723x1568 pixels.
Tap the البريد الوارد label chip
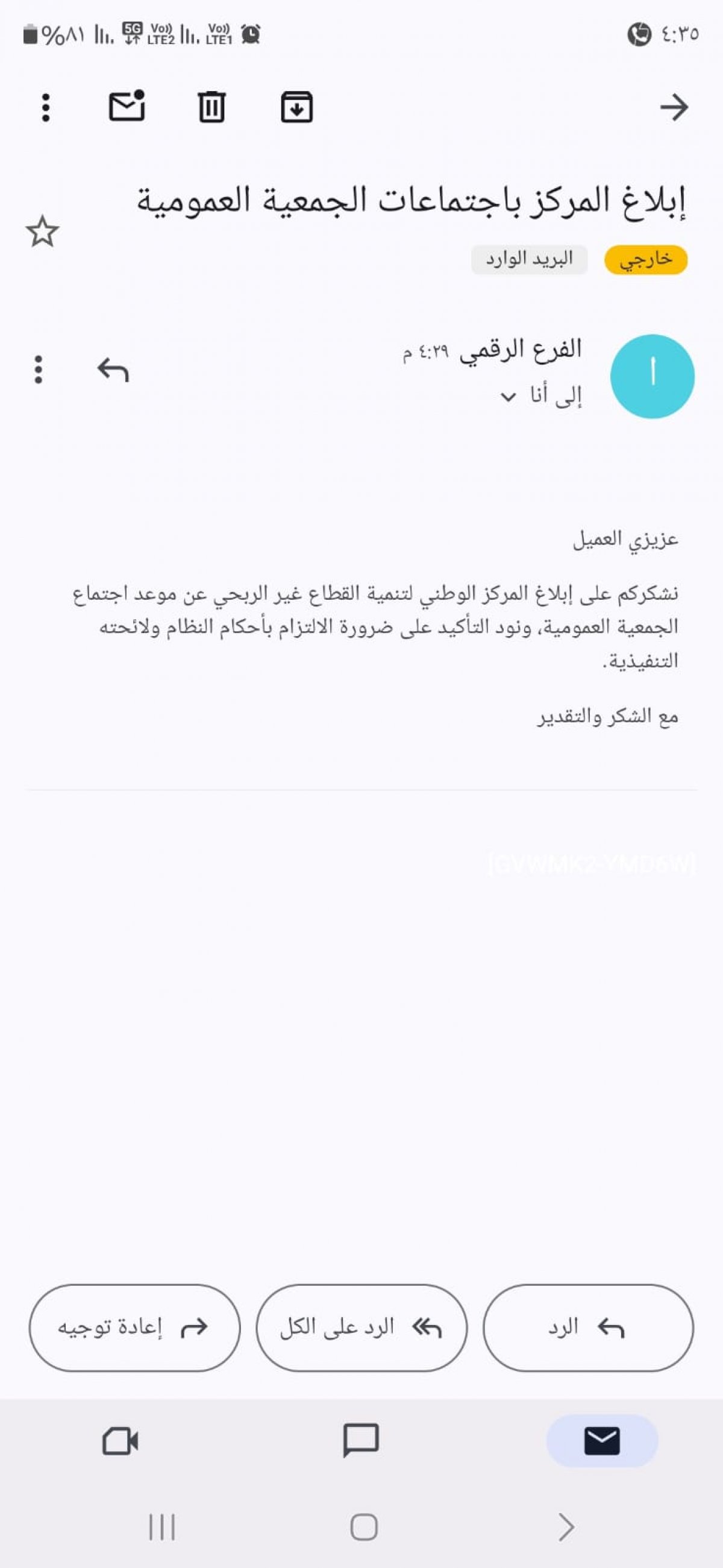(529, 260)
